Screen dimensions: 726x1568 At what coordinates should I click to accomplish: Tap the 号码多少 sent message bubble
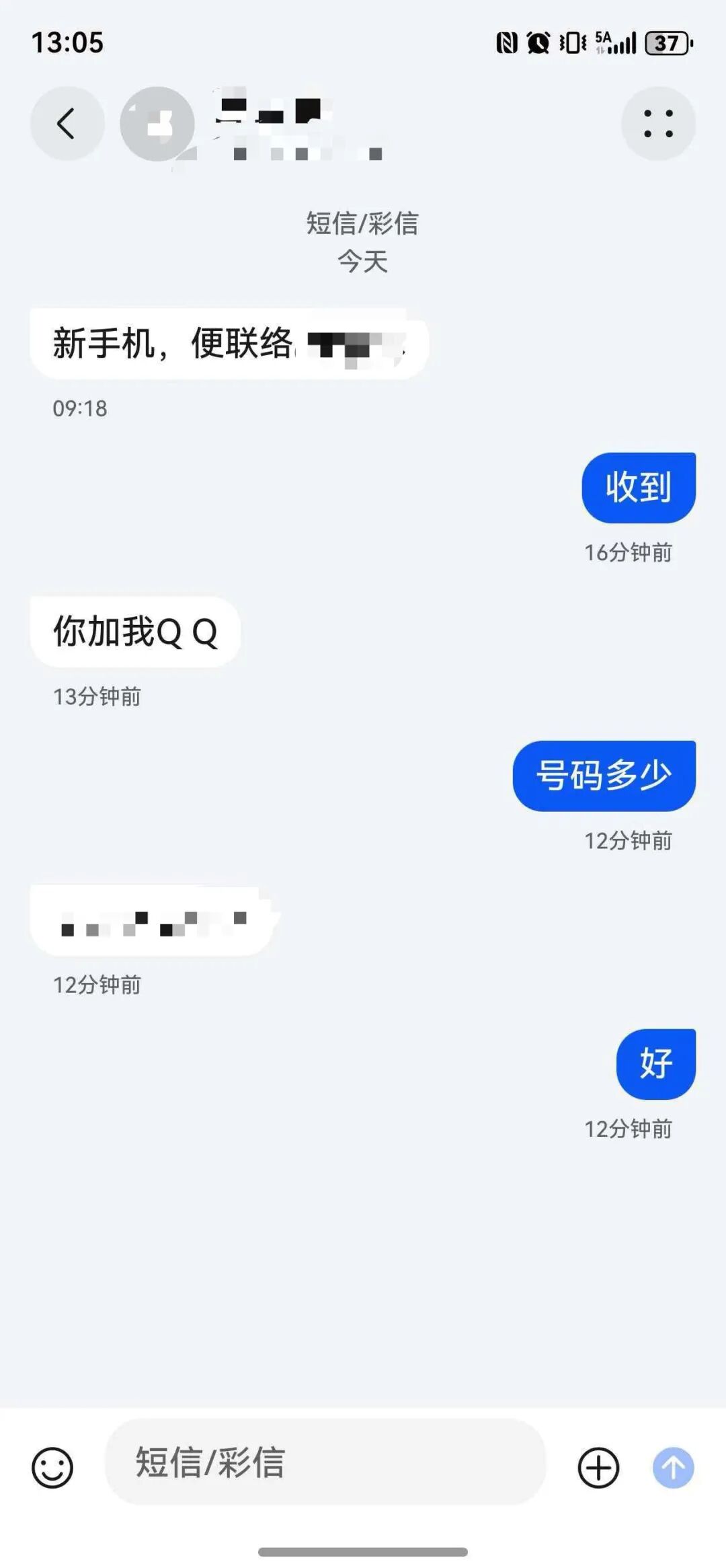[603, 774]
